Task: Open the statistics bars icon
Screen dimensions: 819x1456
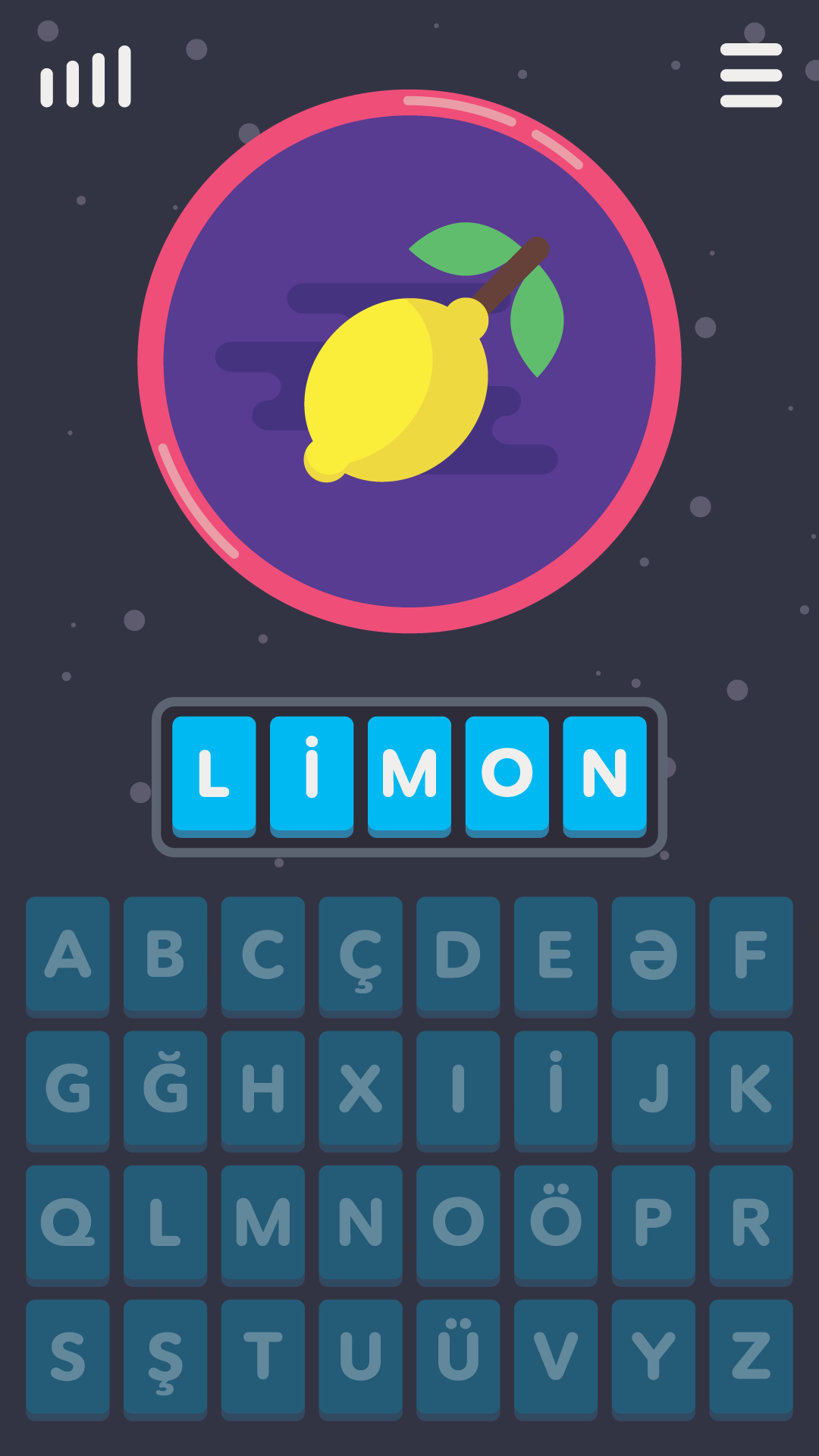Action: (86, 77)
